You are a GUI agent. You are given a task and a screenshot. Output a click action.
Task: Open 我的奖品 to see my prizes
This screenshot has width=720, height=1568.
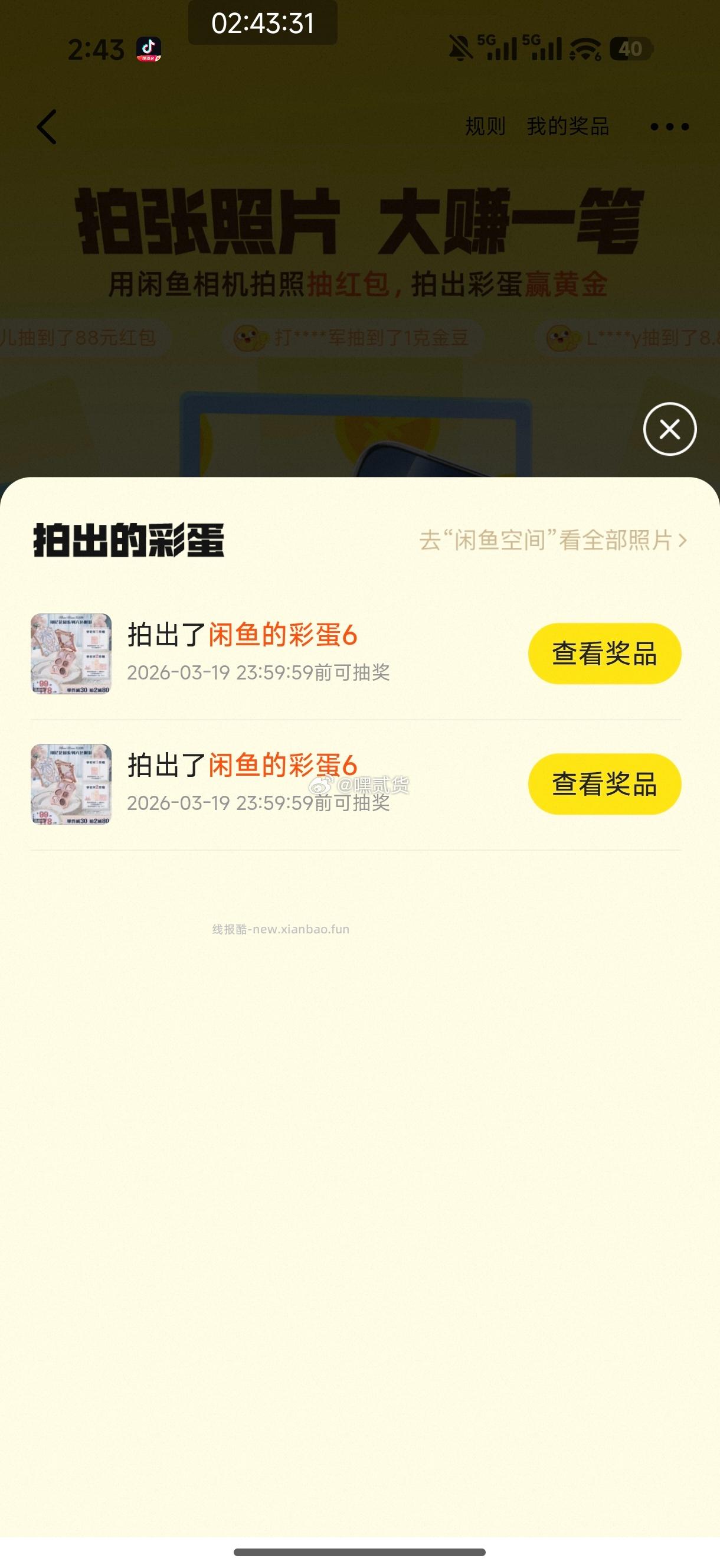pyautogui.click(x=567, y=126)
